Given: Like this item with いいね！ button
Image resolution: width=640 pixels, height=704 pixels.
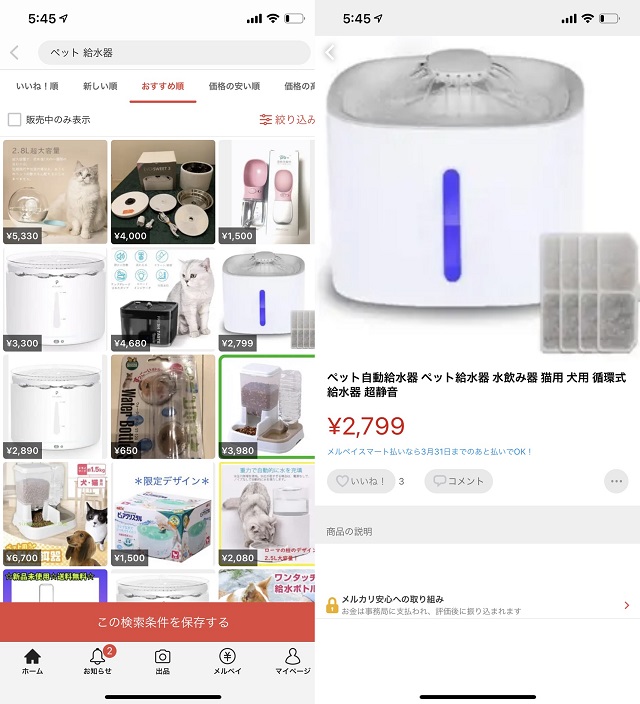Looking at the screenshot, I should click(360, 481).
